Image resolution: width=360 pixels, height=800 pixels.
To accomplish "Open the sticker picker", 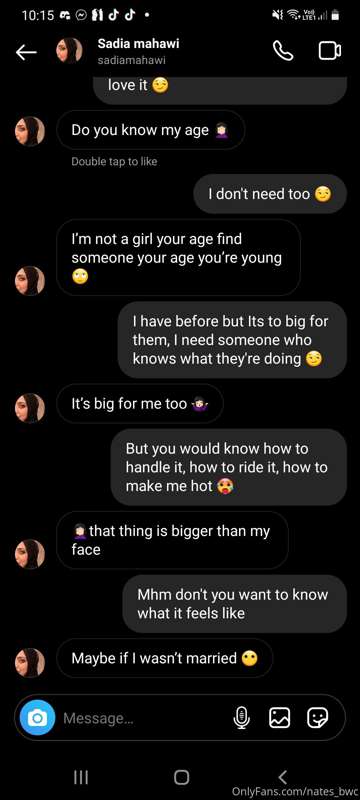I will (318, 718).
